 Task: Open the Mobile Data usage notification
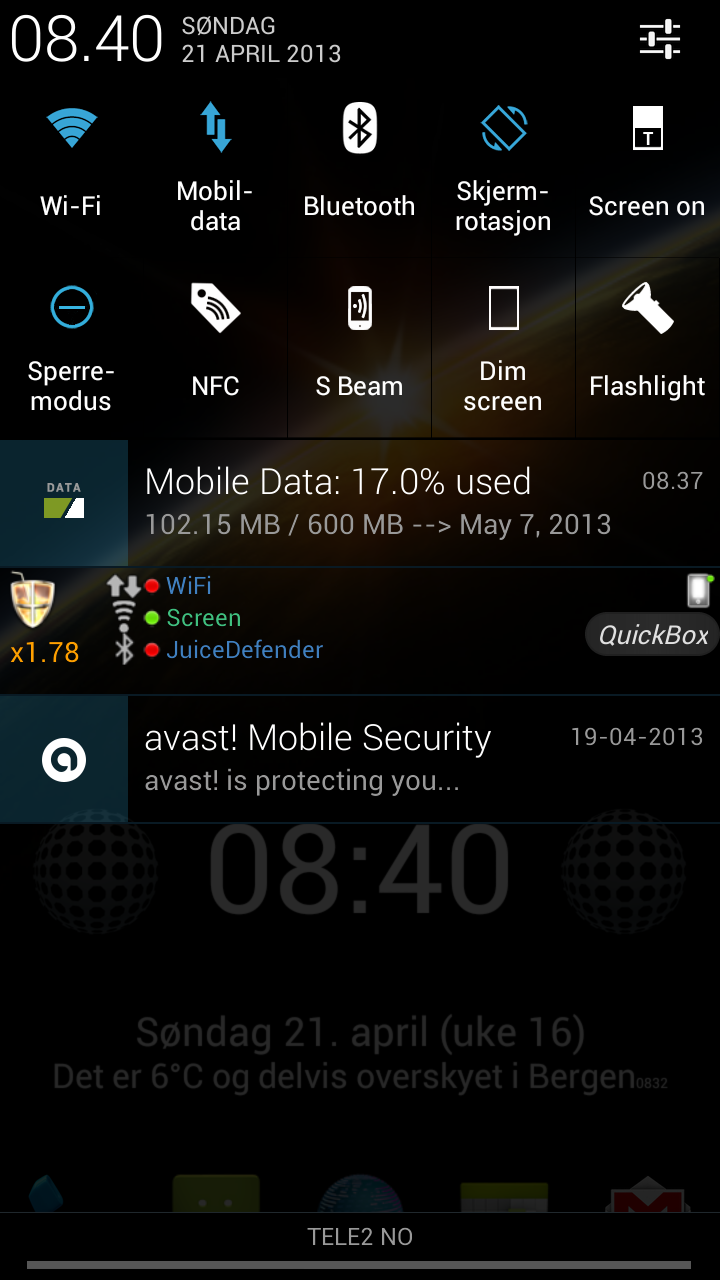coord(360,503)
